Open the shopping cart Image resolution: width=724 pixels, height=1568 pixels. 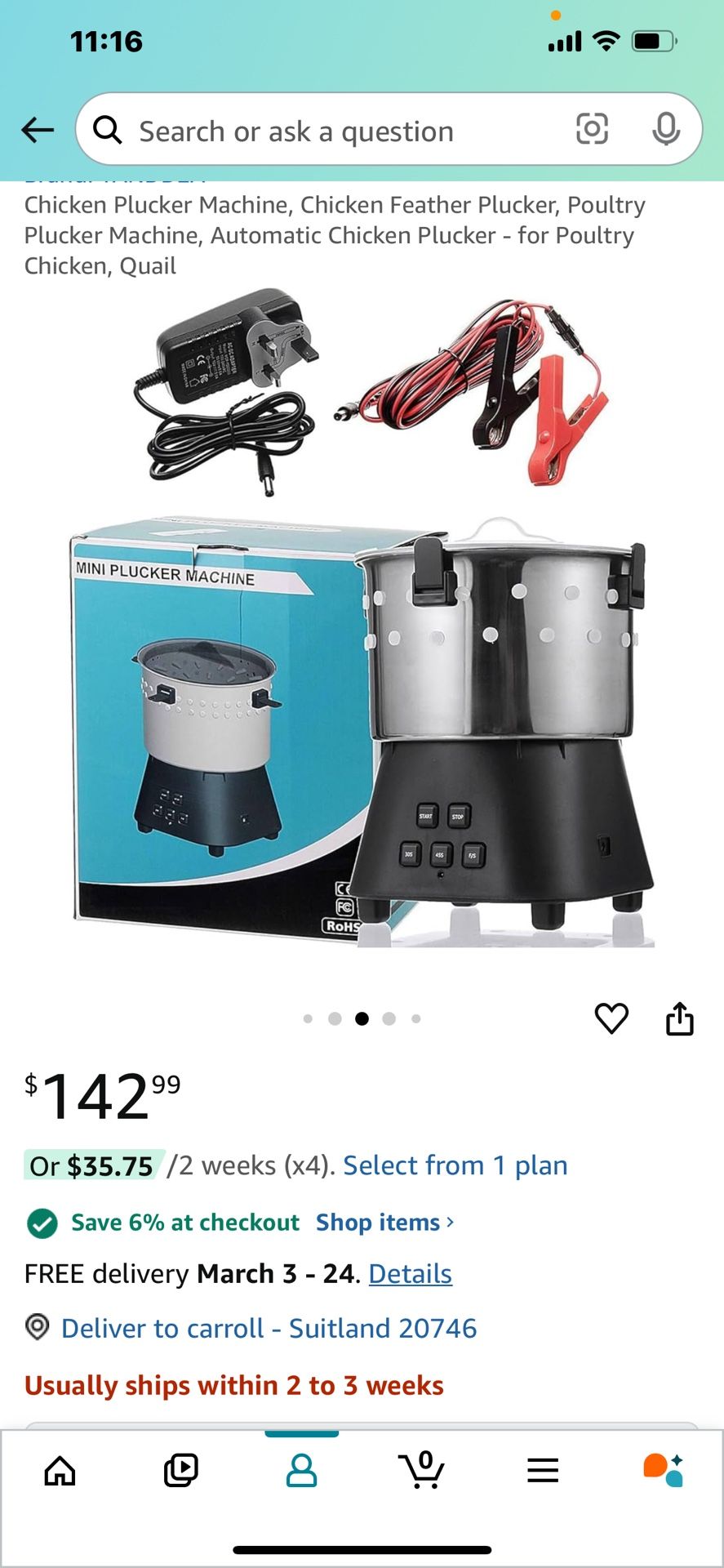422,1471
